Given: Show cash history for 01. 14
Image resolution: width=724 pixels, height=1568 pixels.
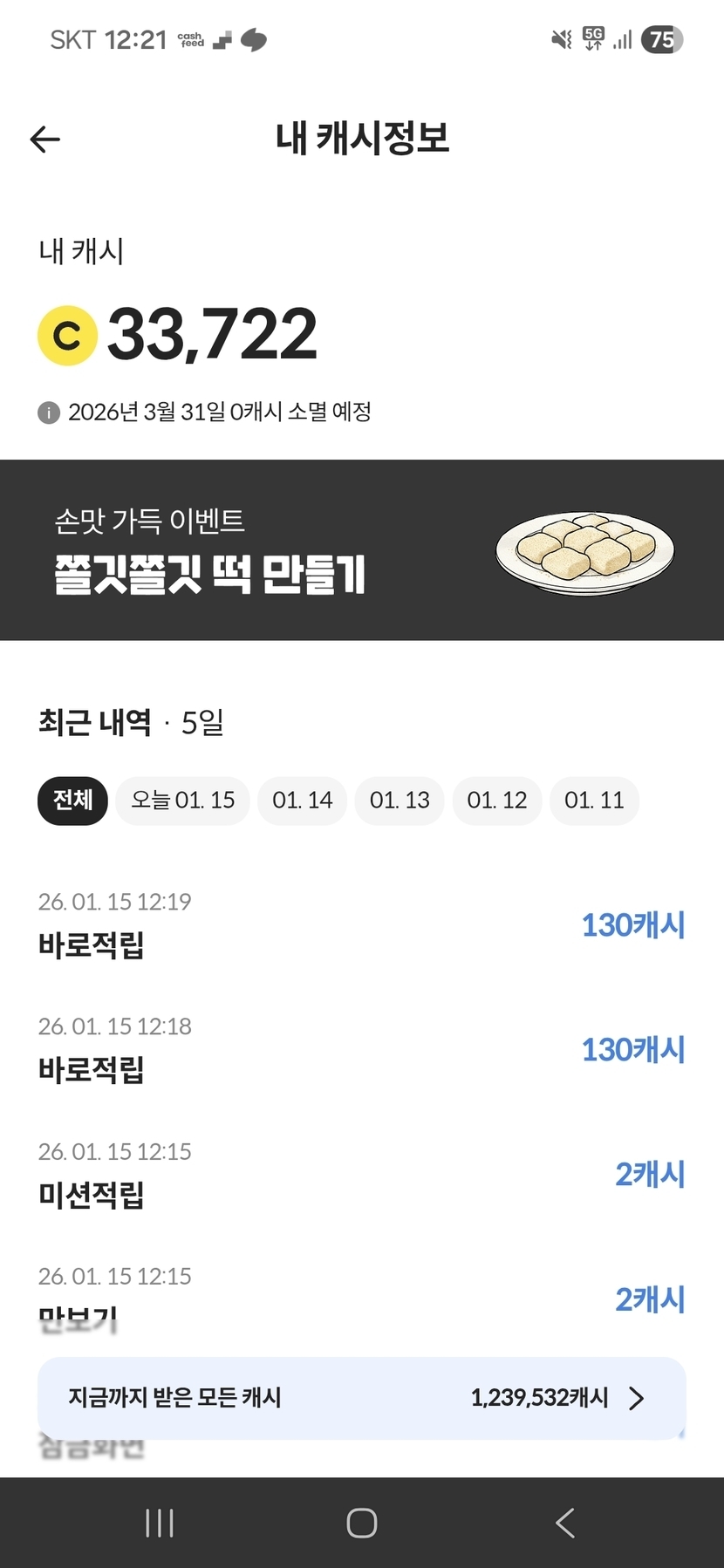Looking at the screenshot, I should click(x=303, y=801).
